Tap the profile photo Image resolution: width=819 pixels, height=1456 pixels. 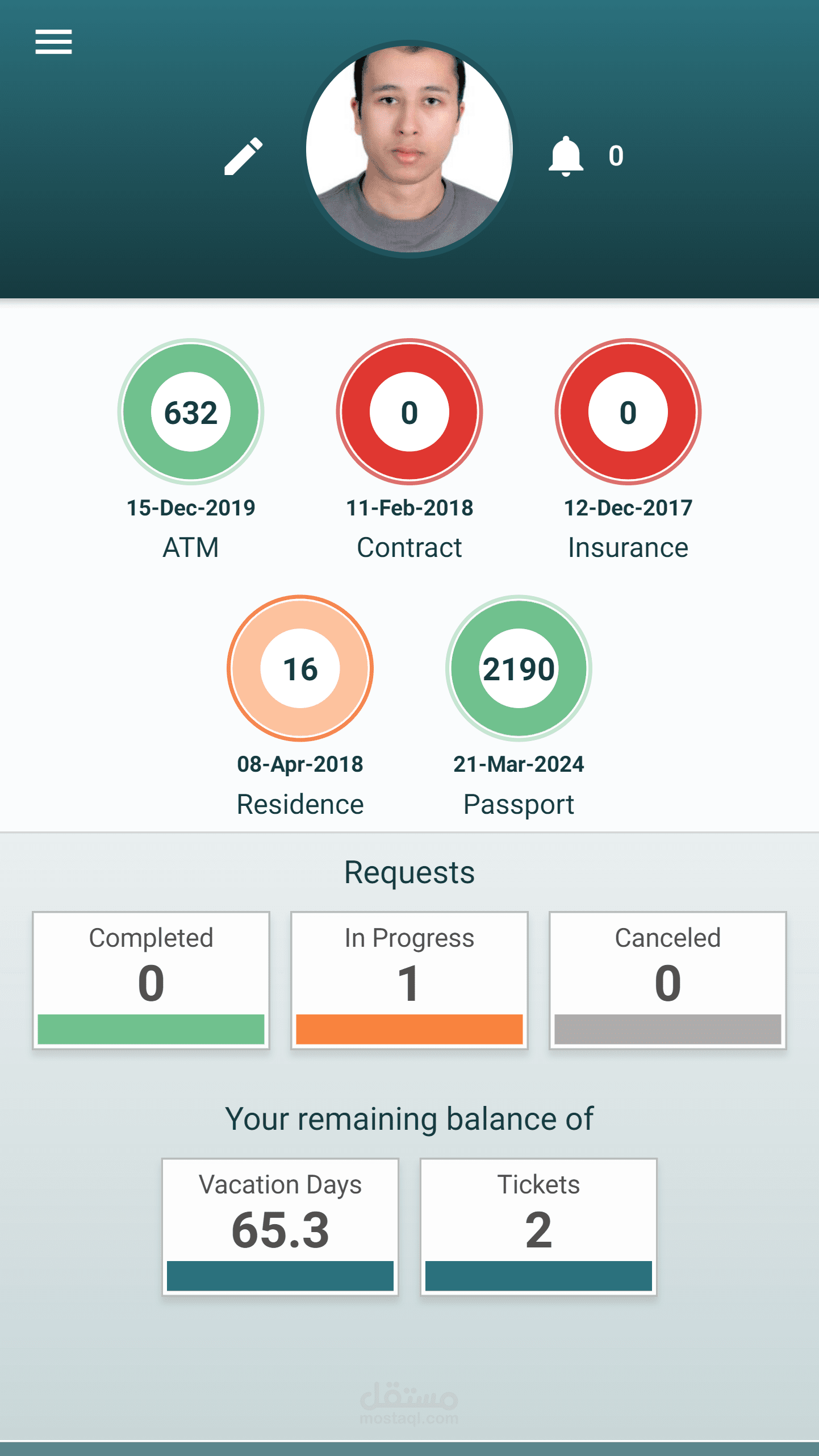point(409,149)
